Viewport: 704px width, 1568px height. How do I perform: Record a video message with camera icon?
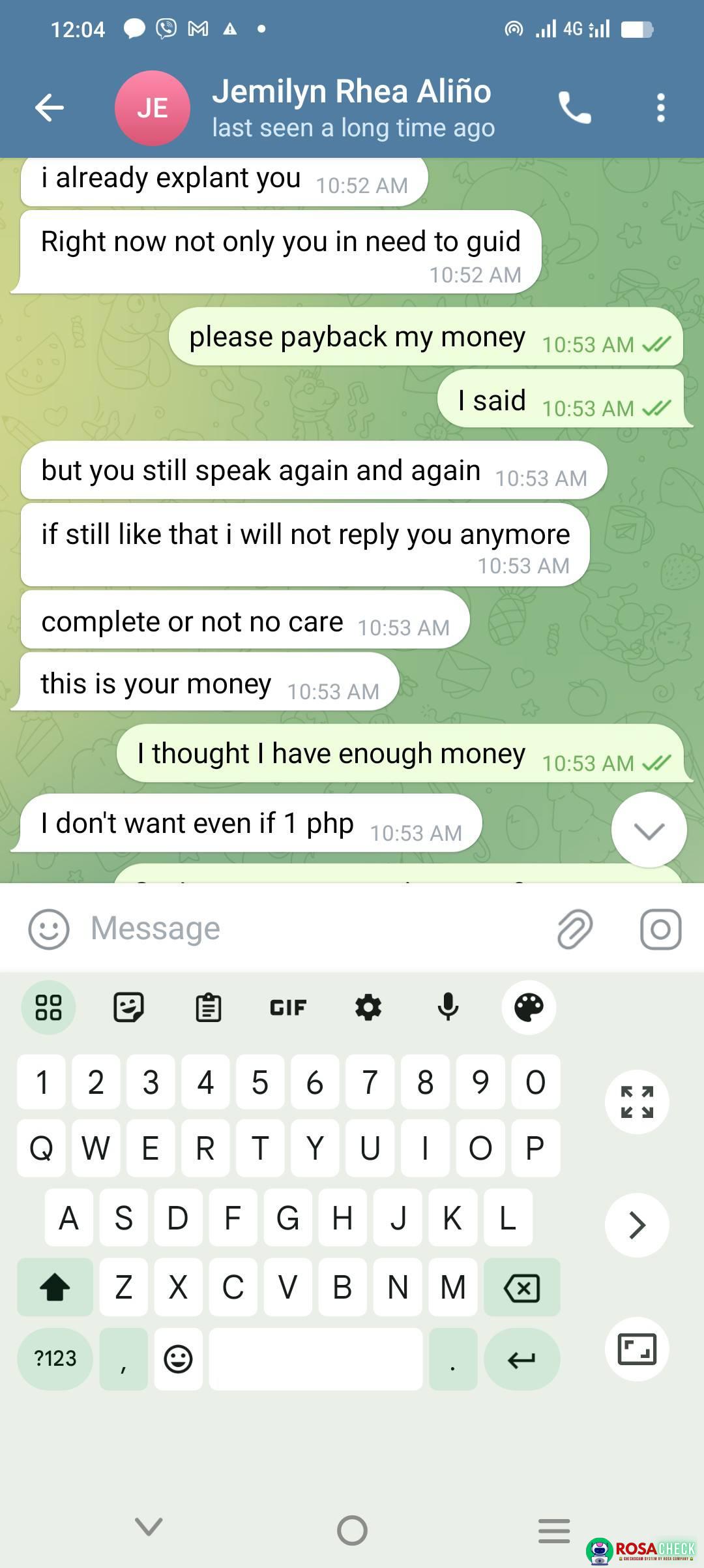coord(660,929)
